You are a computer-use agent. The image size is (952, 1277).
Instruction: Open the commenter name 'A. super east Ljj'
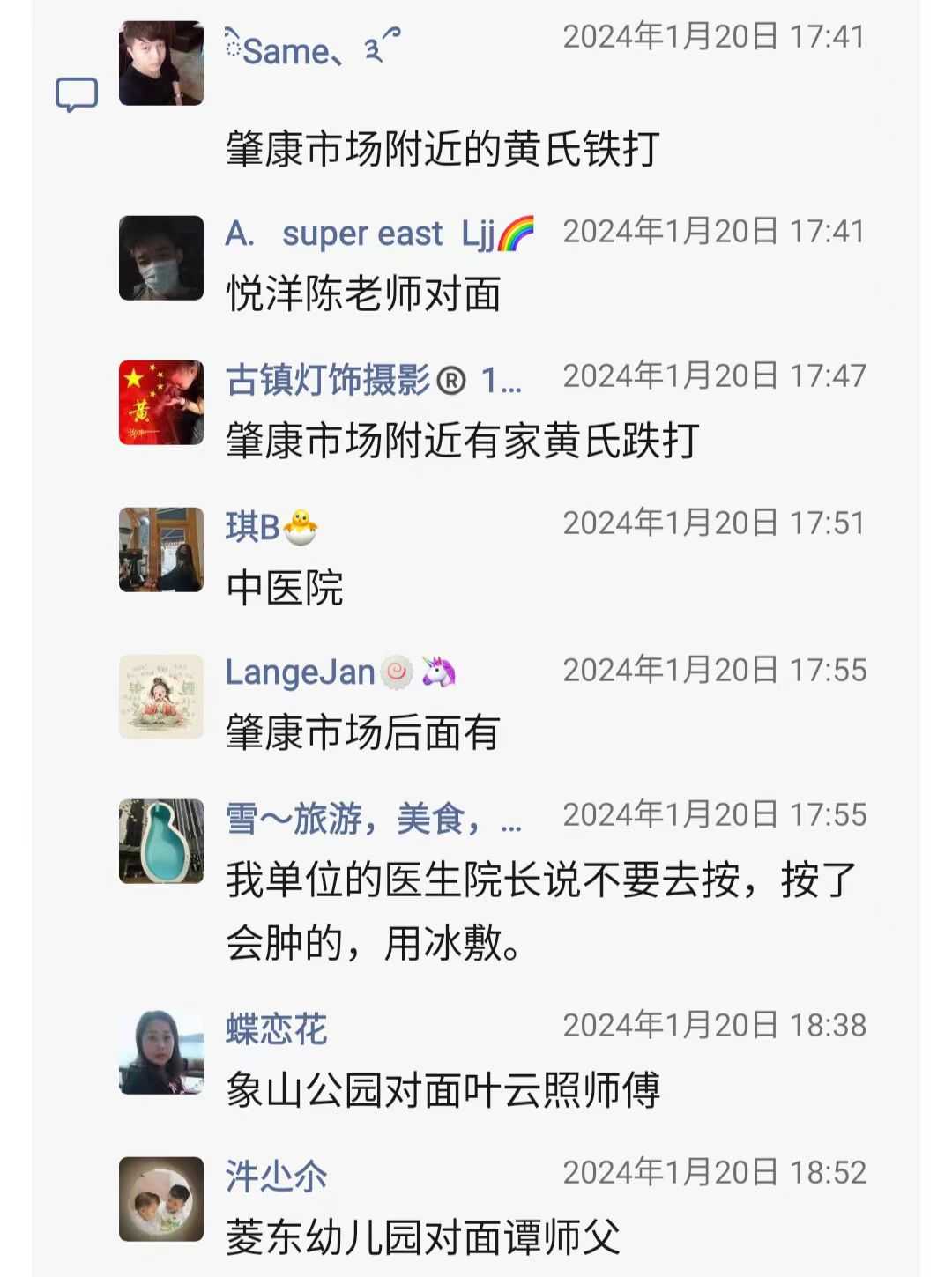click(x=379, y=234)
